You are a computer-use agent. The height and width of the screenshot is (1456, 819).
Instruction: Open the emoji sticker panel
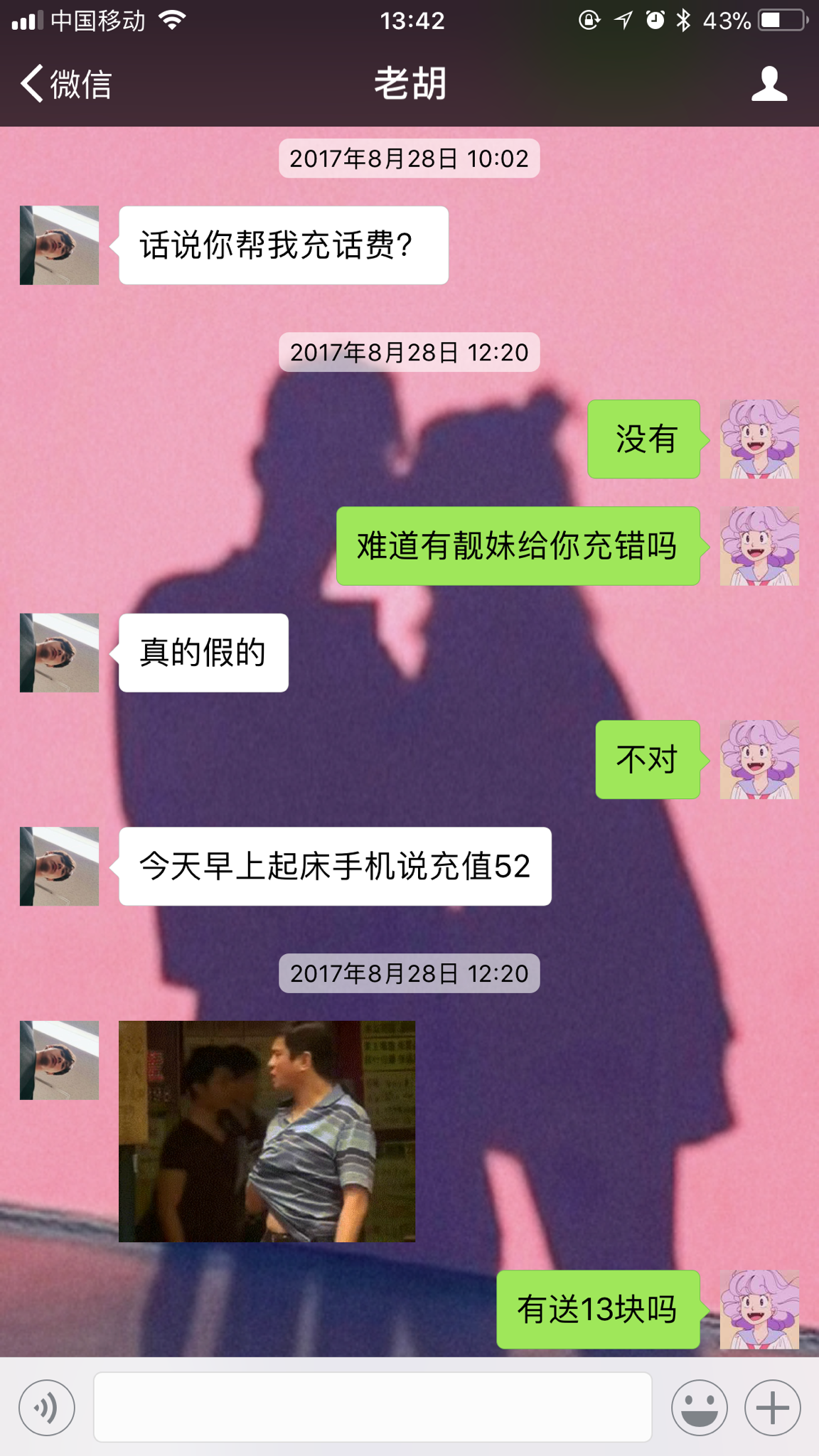coord(700,1407)
